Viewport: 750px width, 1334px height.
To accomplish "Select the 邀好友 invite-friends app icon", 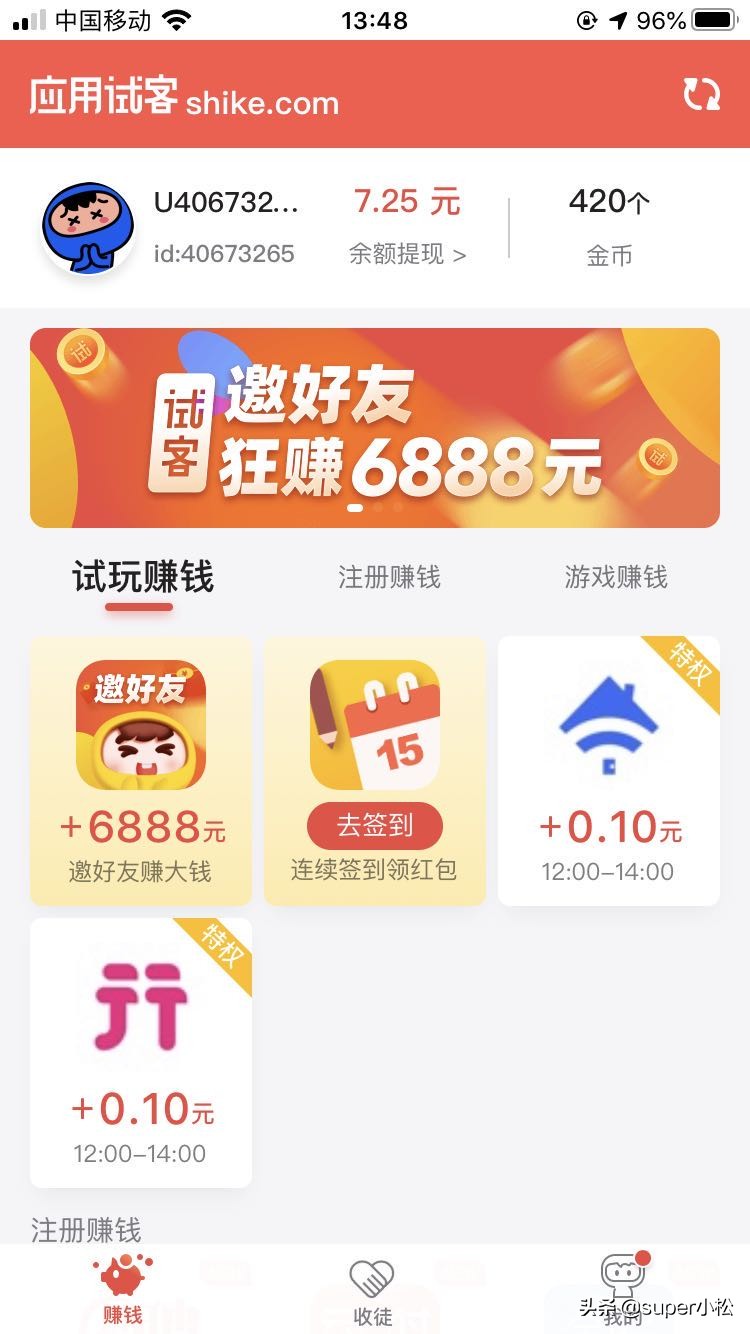I will [x=140, y=722].
